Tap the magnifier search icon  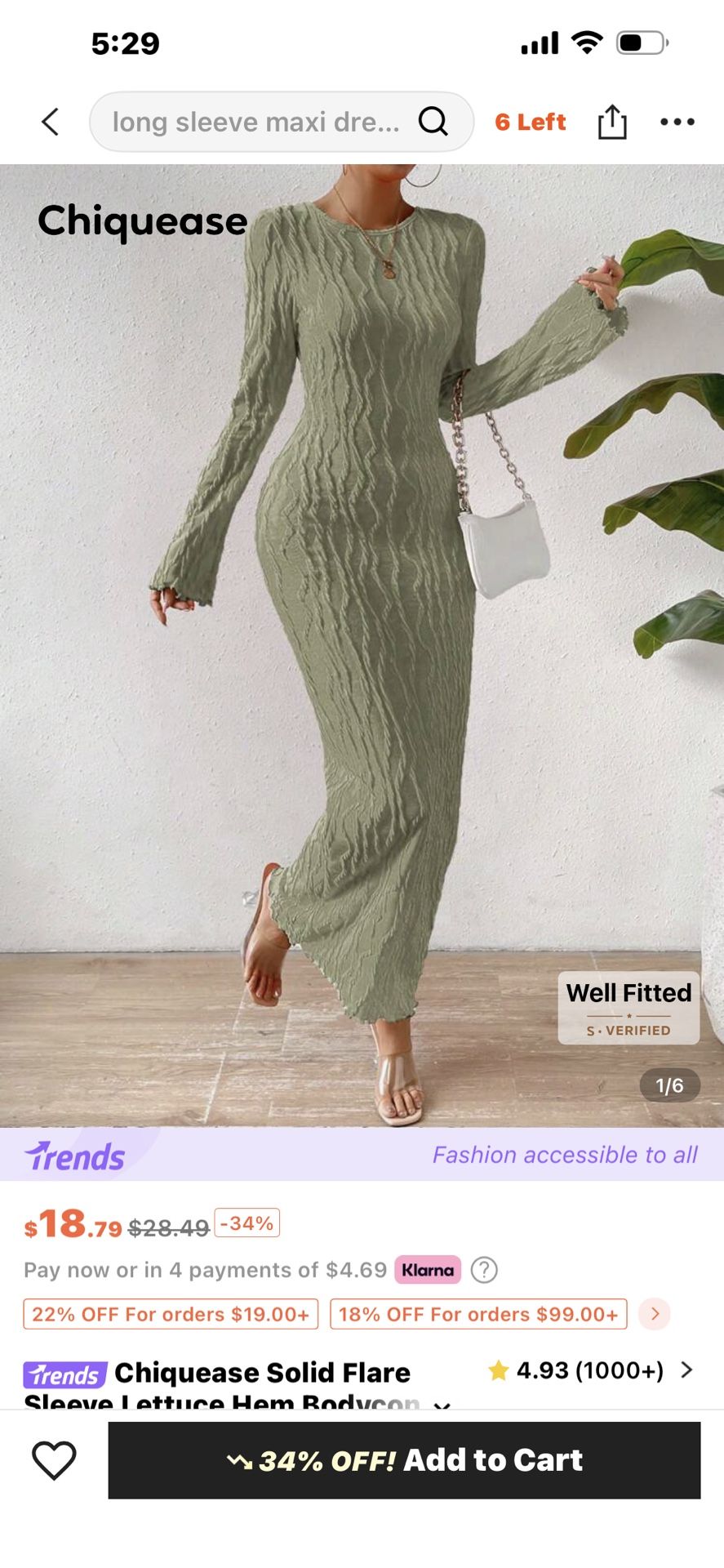click(433, 122)
